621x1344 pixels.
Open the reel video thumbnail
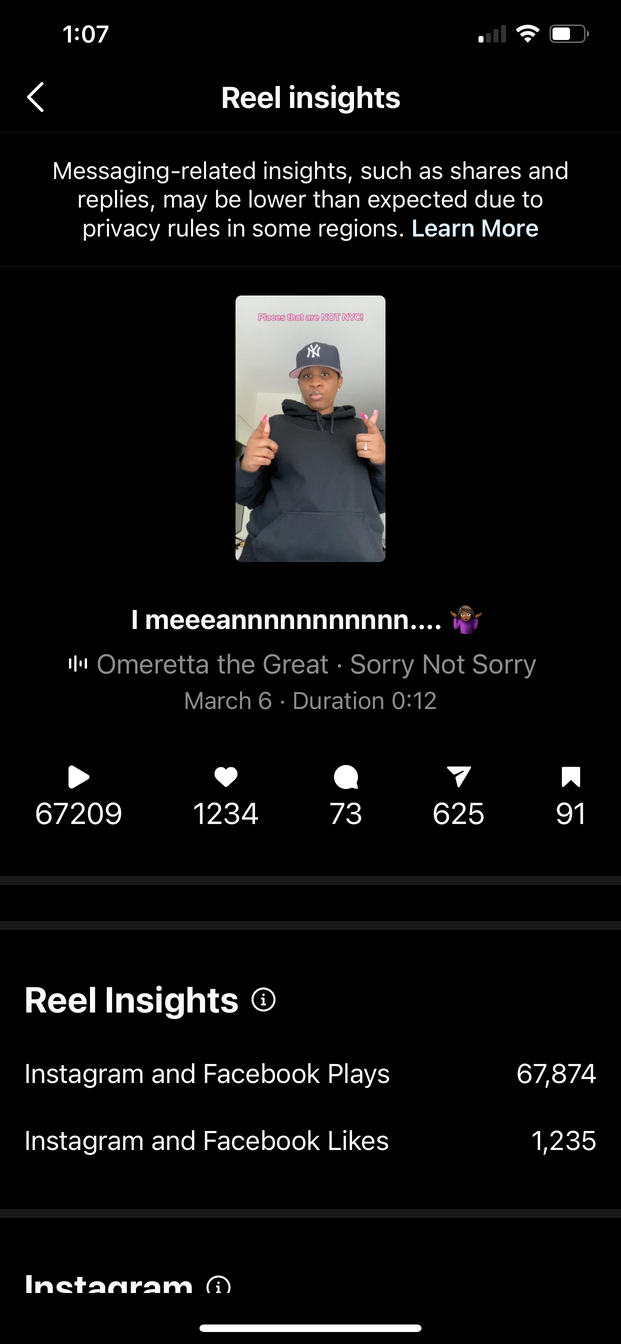click(x=310, y=428)
